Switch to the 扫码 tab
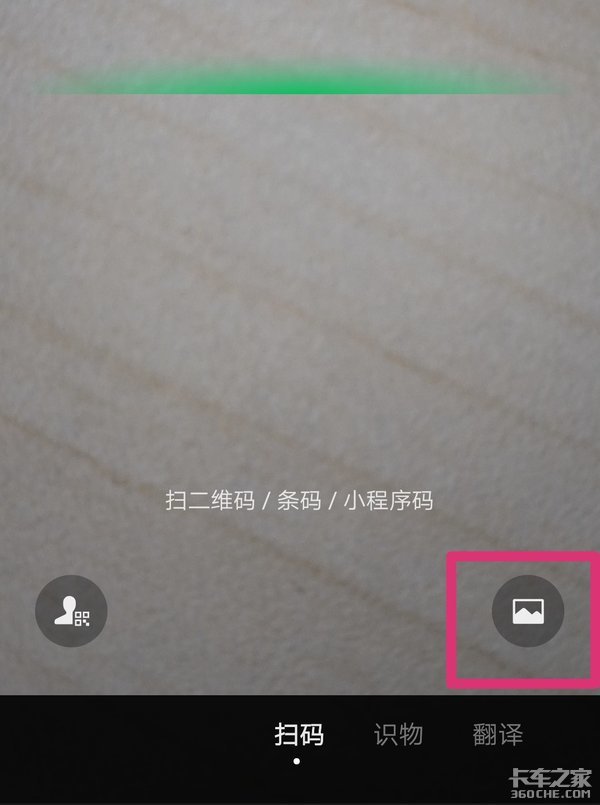This screenshot has height=805, width=600. [x=298, y=735]
